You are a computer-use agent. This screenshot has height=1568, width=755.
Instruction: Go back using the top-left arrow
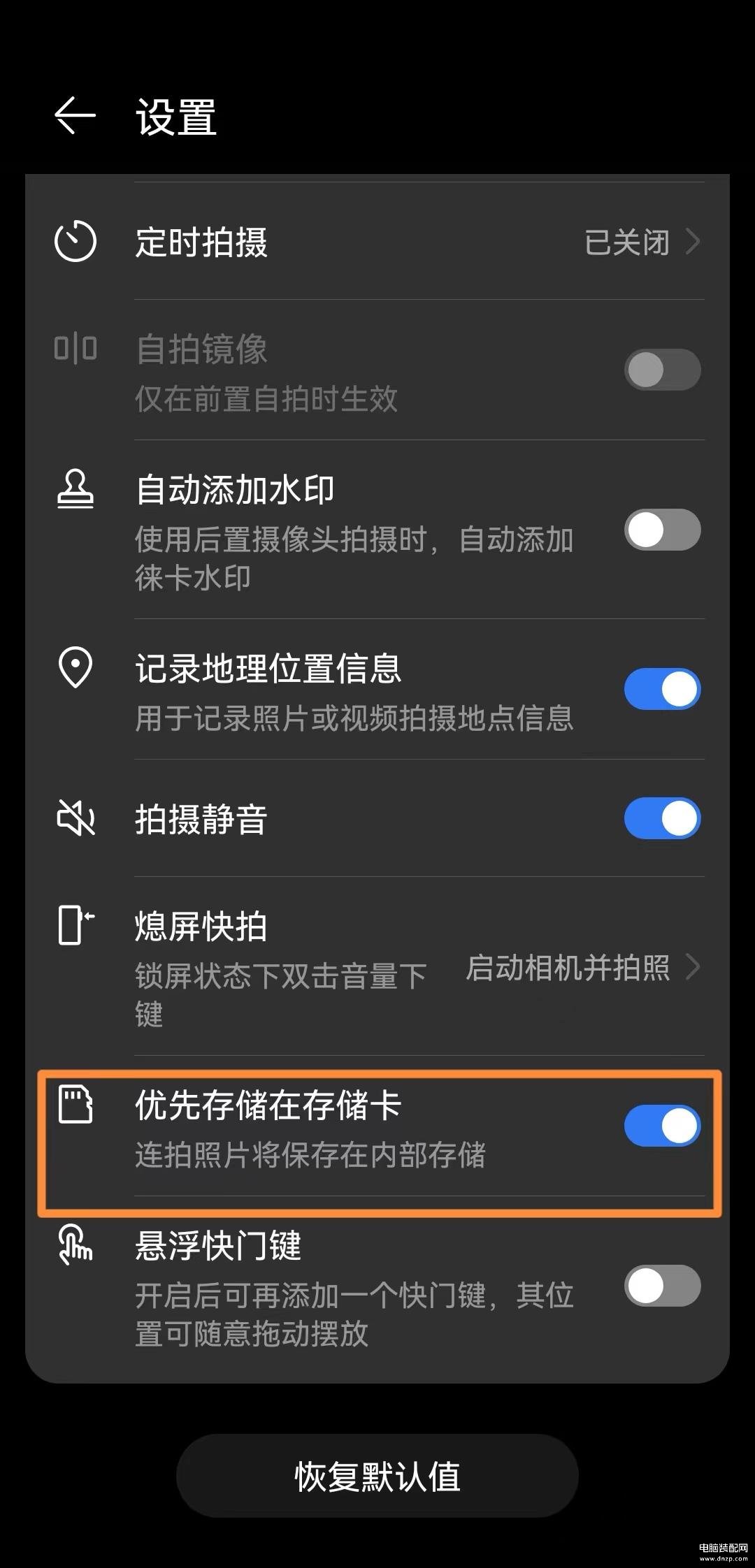[x=75, y=115]
